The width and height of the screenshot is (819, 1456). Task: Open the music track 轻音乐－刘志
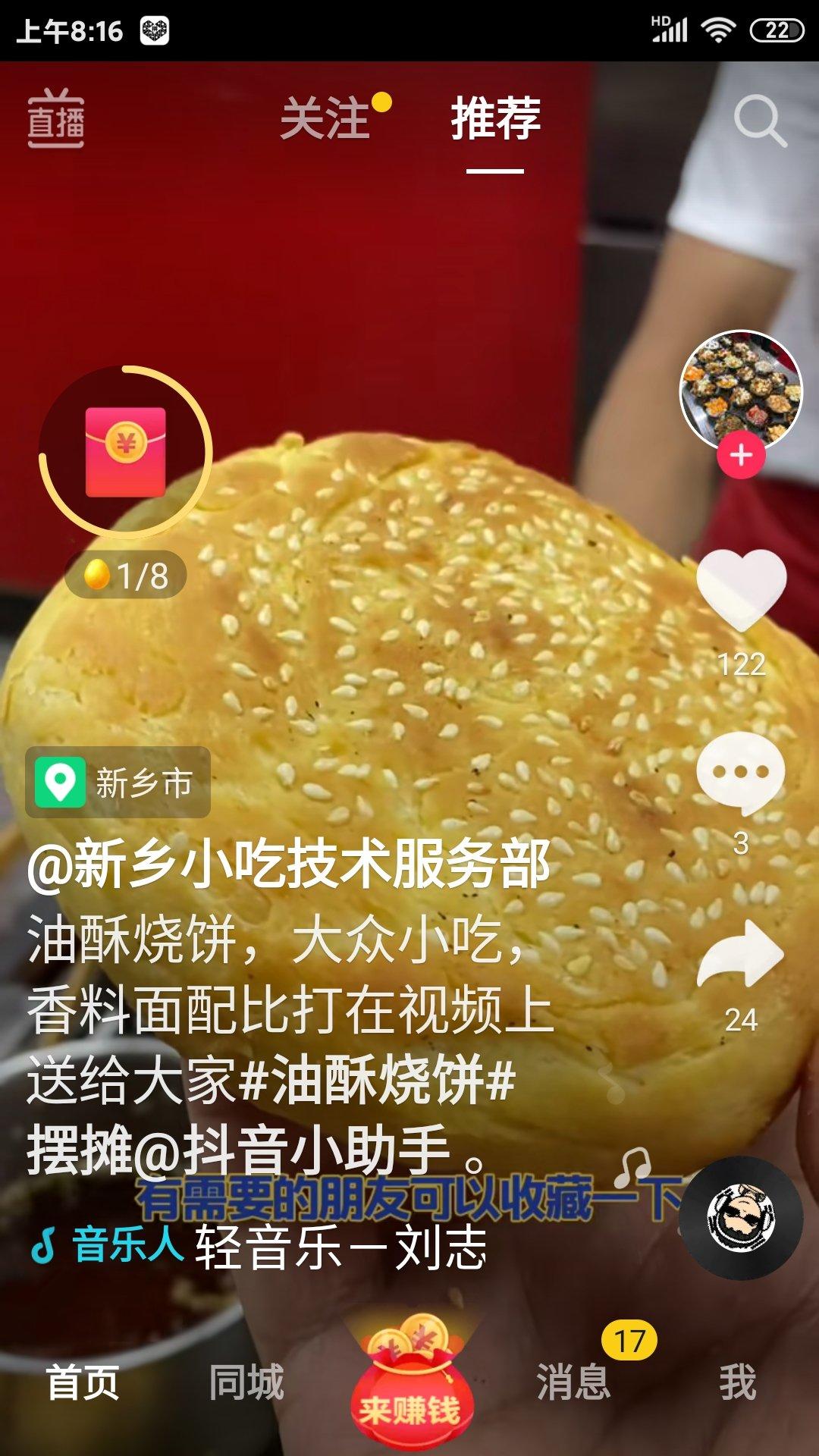pos(340,1247)
